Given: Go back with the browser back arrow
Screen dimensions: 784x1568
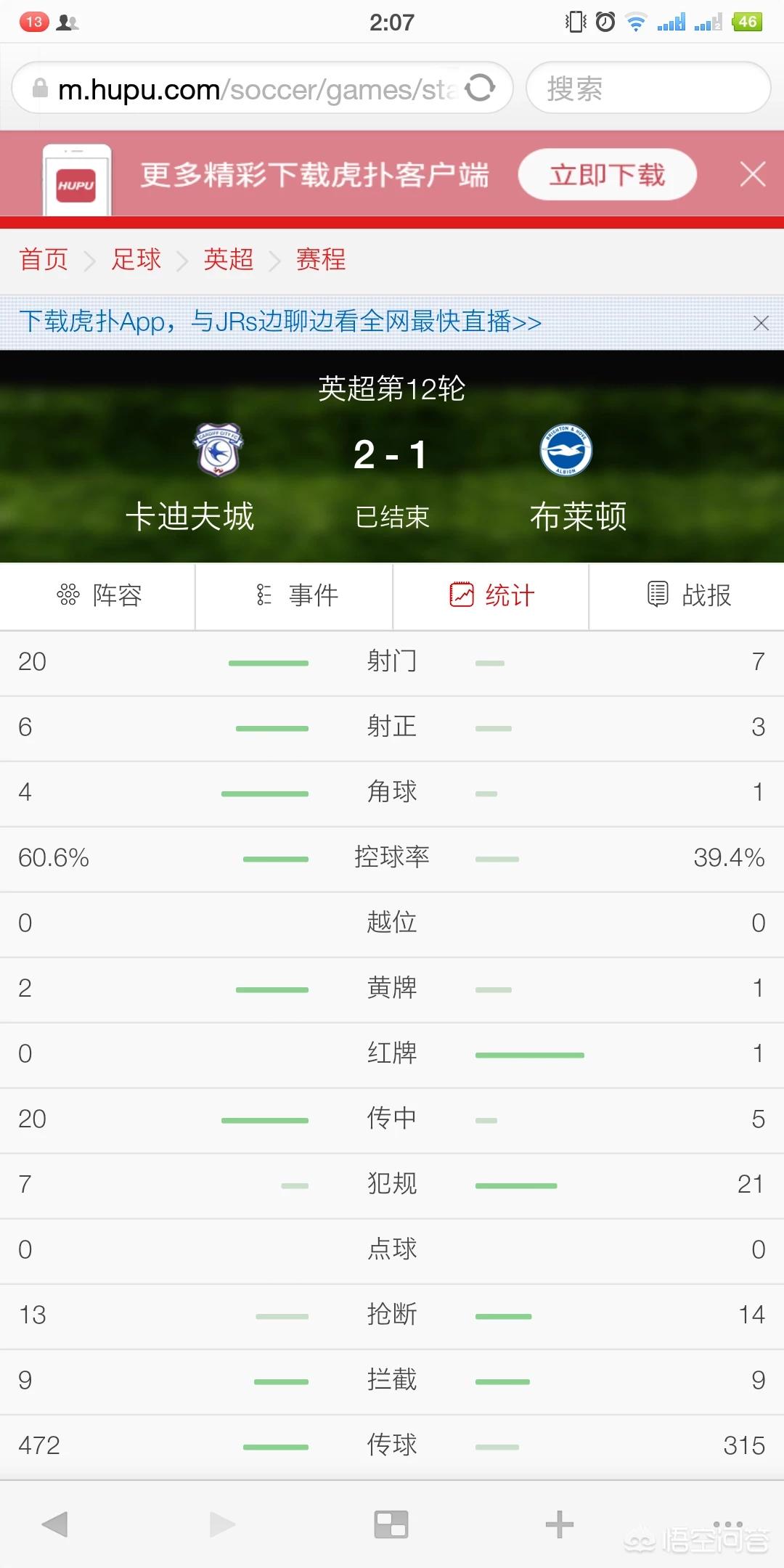Looking at the screenshot, I should pyautogui.click(x=55, y=1524).
